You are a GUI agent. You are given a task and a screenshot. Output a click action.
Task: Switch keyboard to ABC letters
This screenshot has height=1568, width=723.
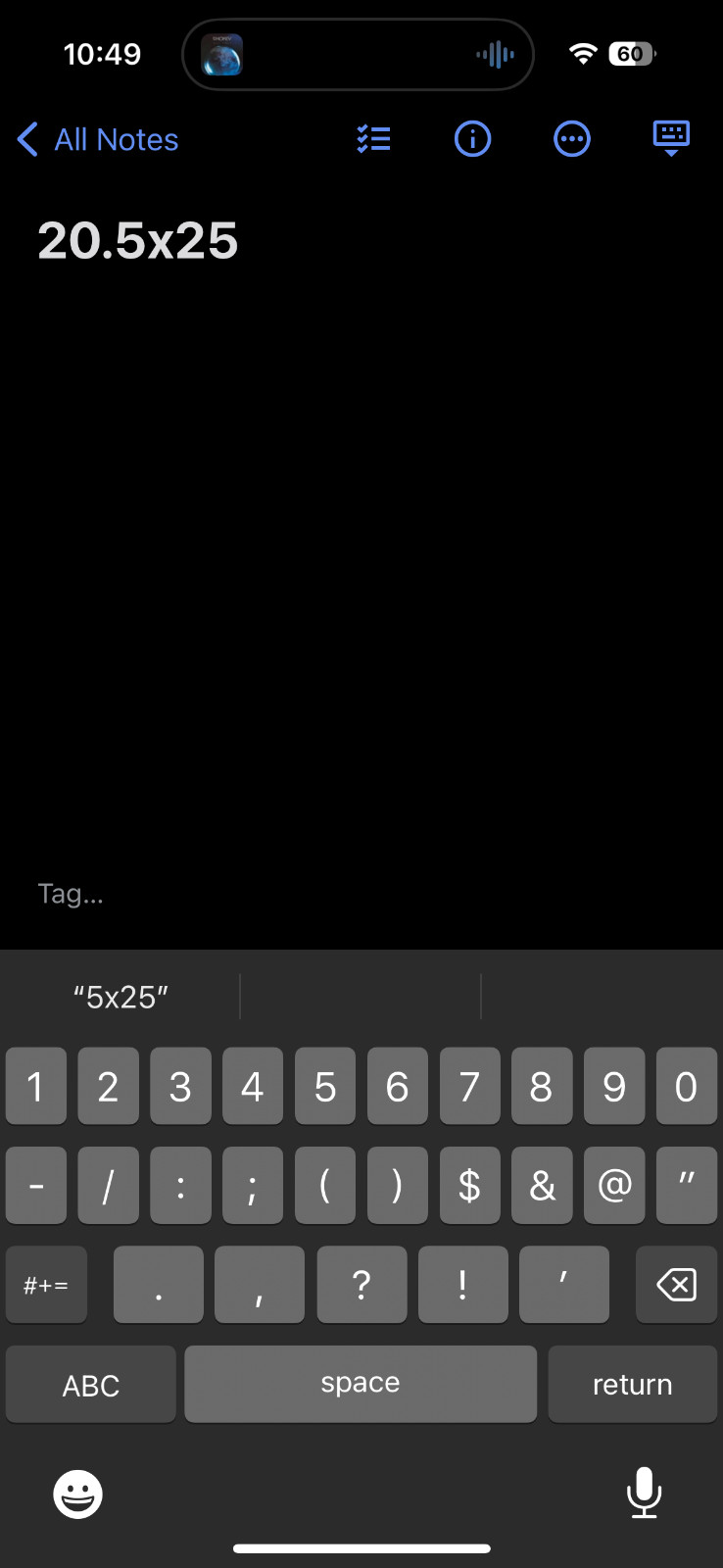[x=91, y=1385]
